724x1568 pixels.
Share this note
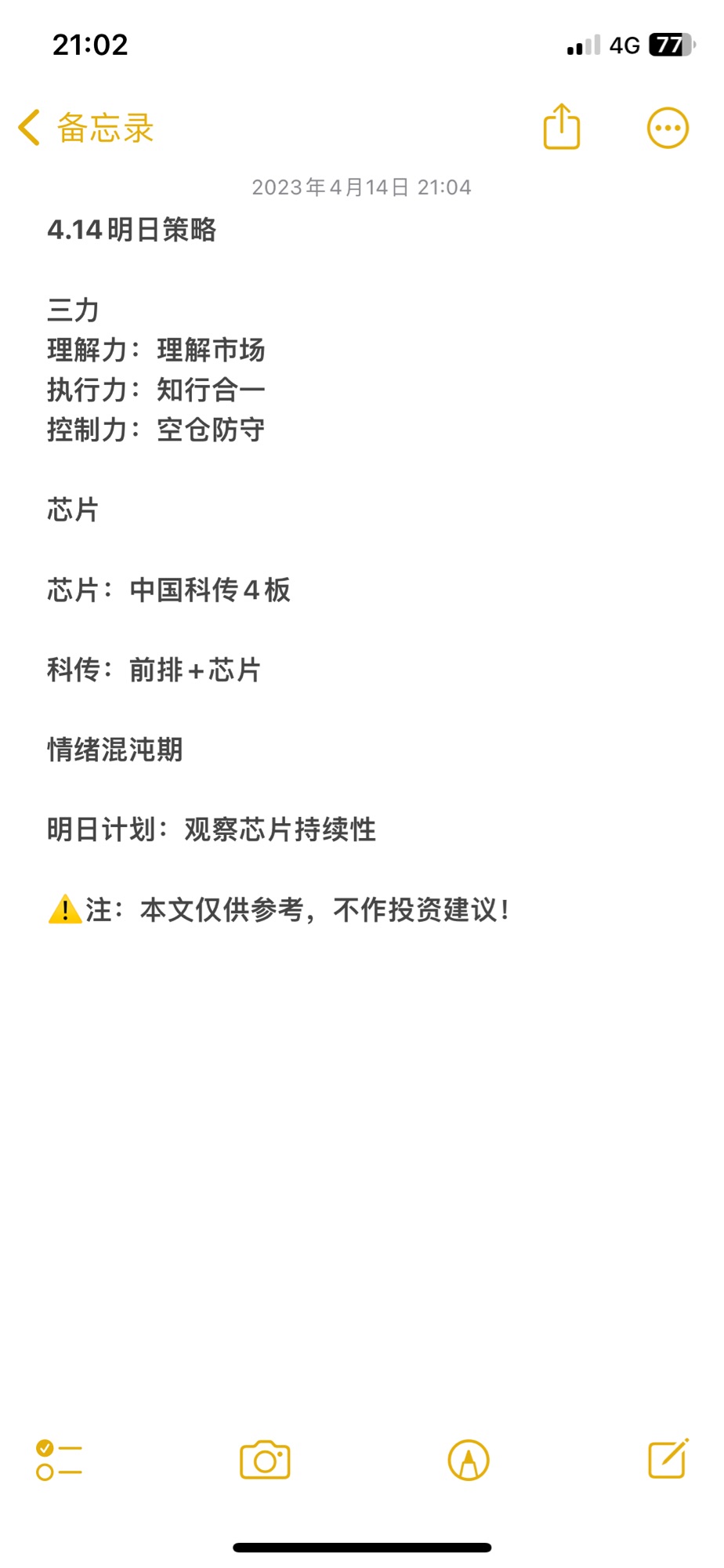tap(562, 126)
